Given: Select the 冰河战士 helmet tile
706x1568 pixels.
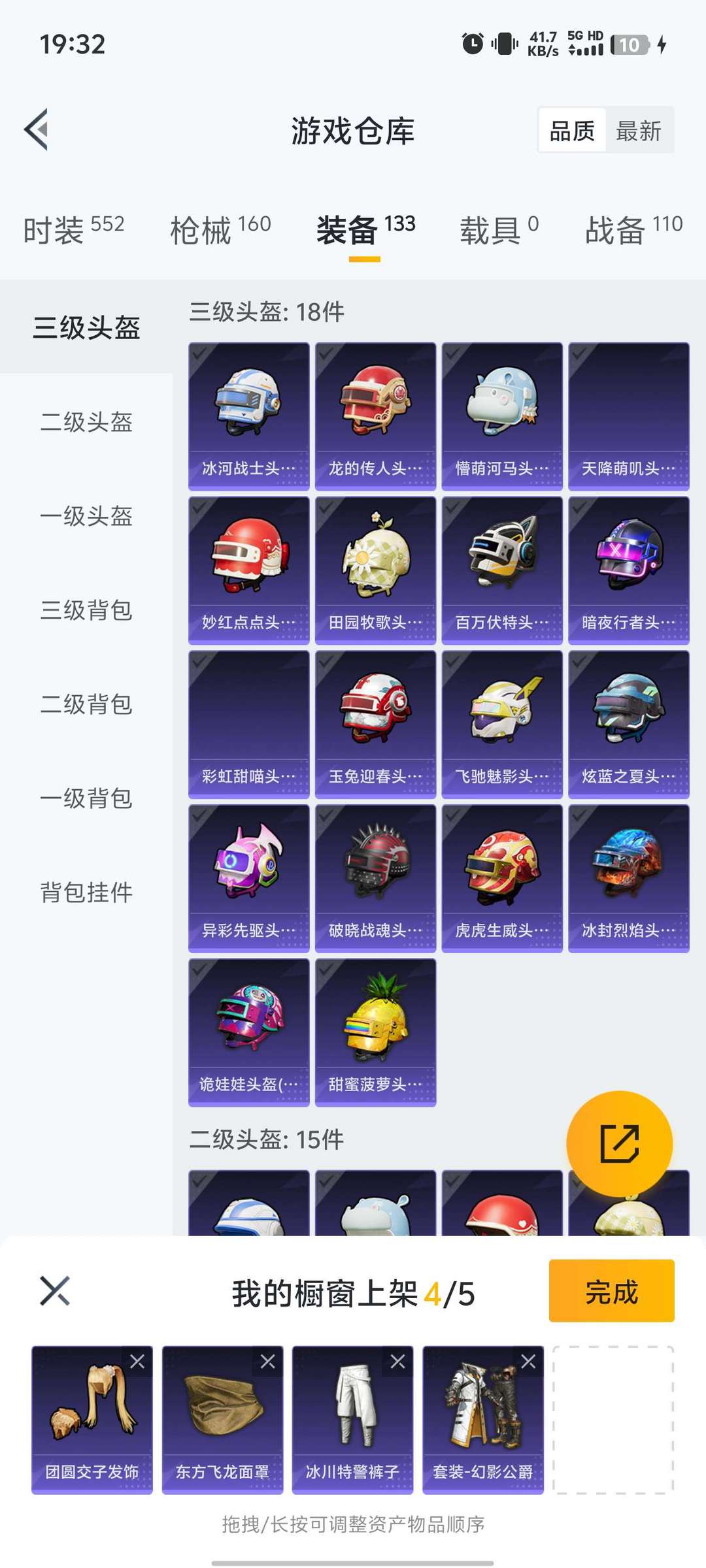Looking at the screenshot, I should (249, 416).
